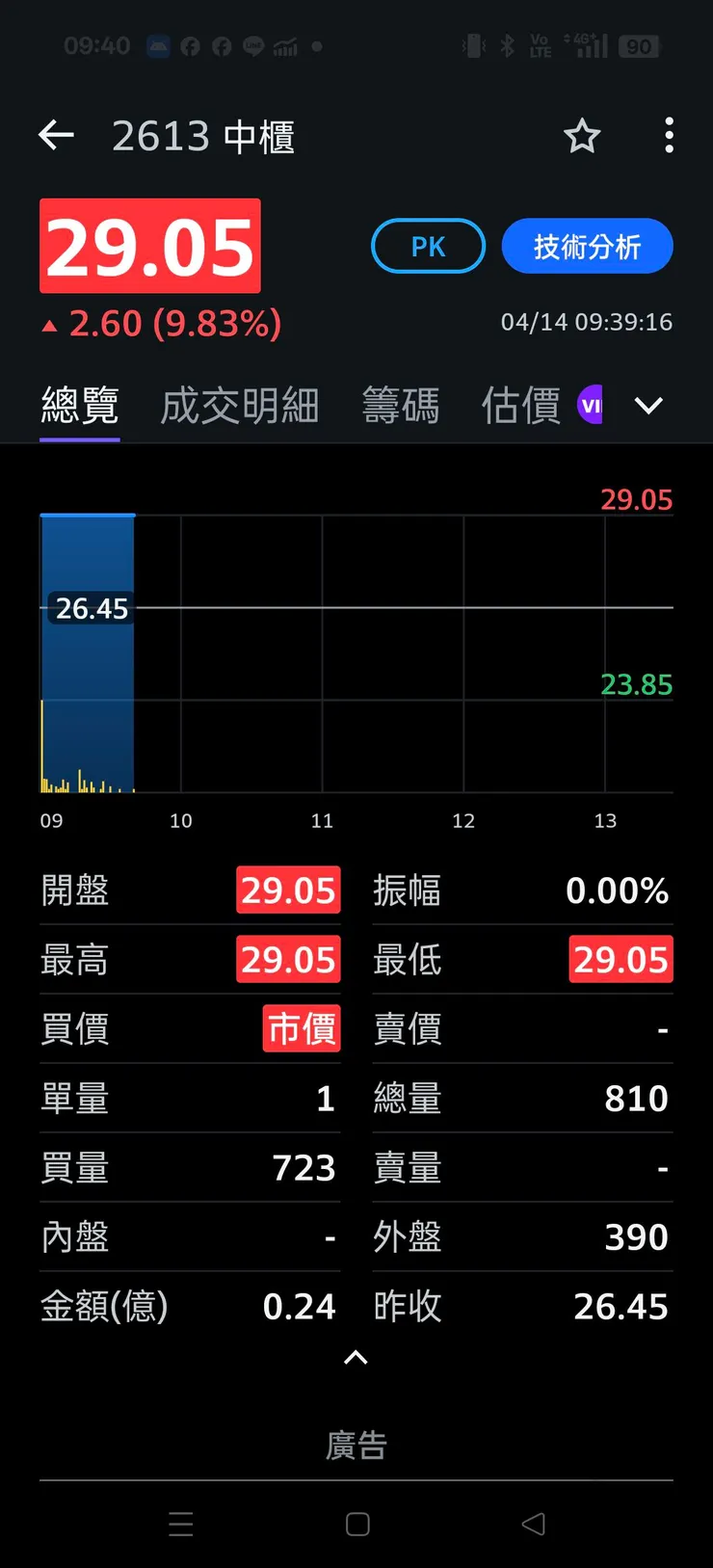The image size is (713, 1568).
Task: Tap the VIP badge next to 估價
Action: [591, 405]
